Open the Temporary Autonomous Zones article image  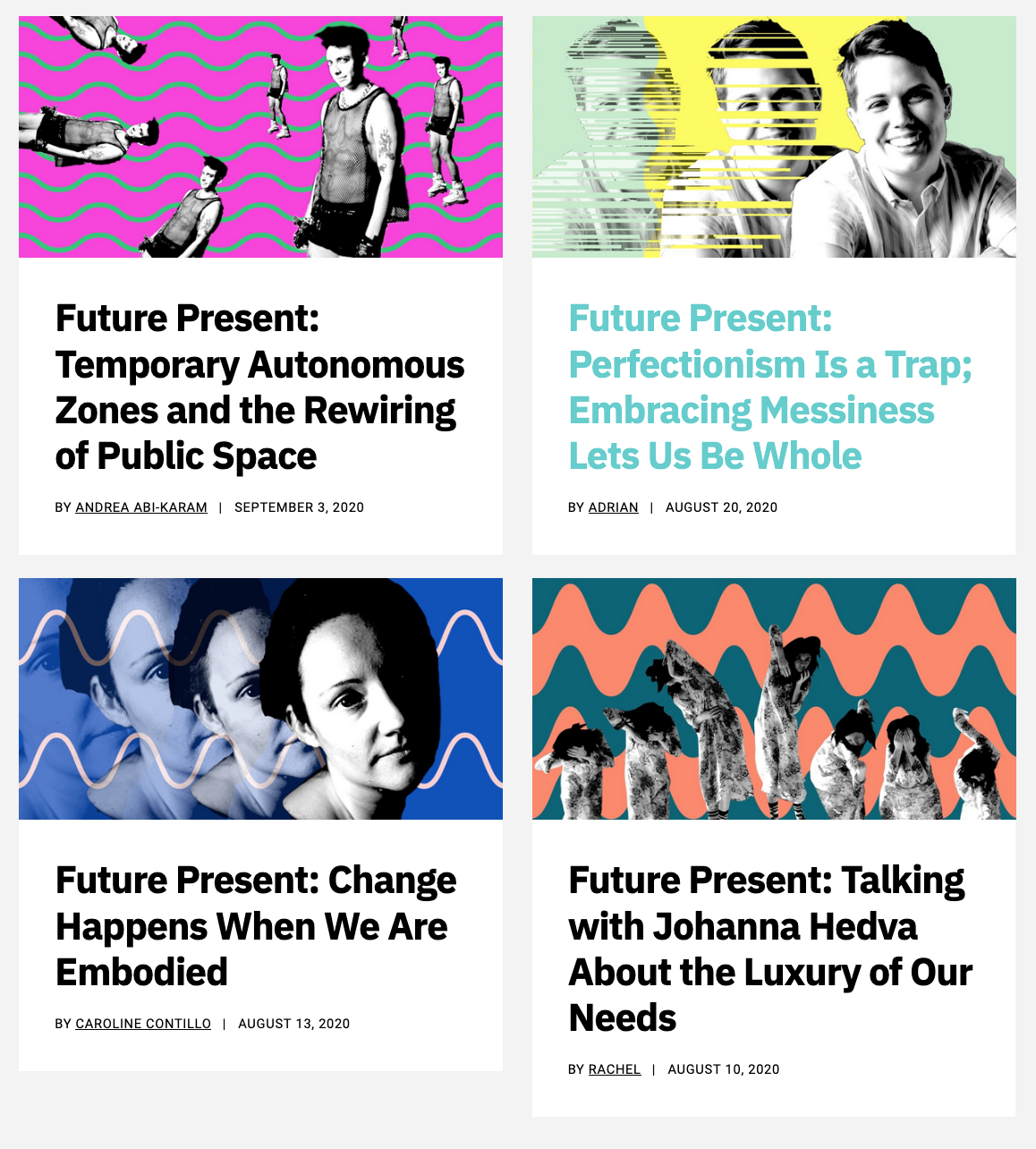260,137
